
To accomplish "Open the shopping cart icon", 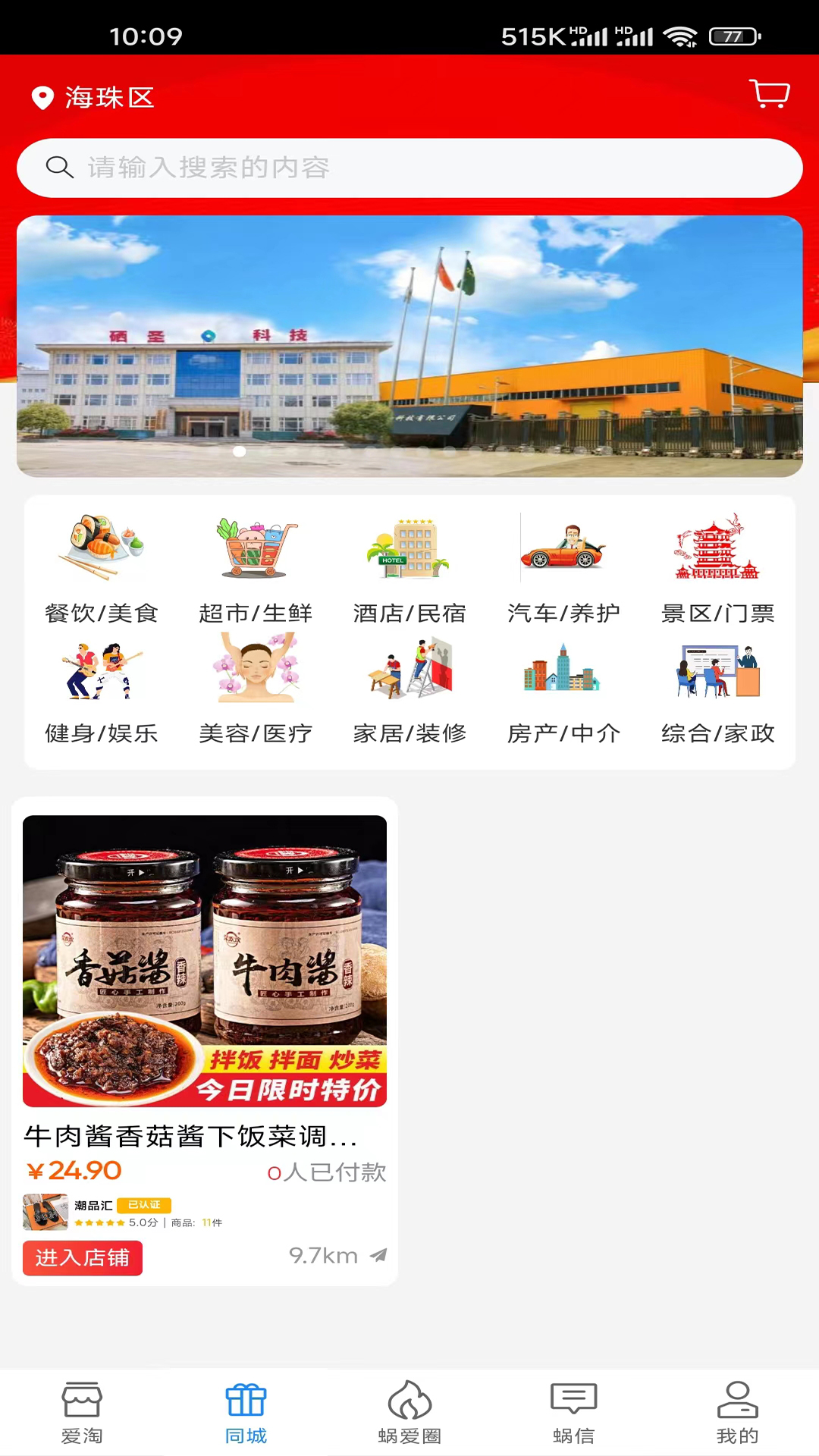I will (770, 94).
